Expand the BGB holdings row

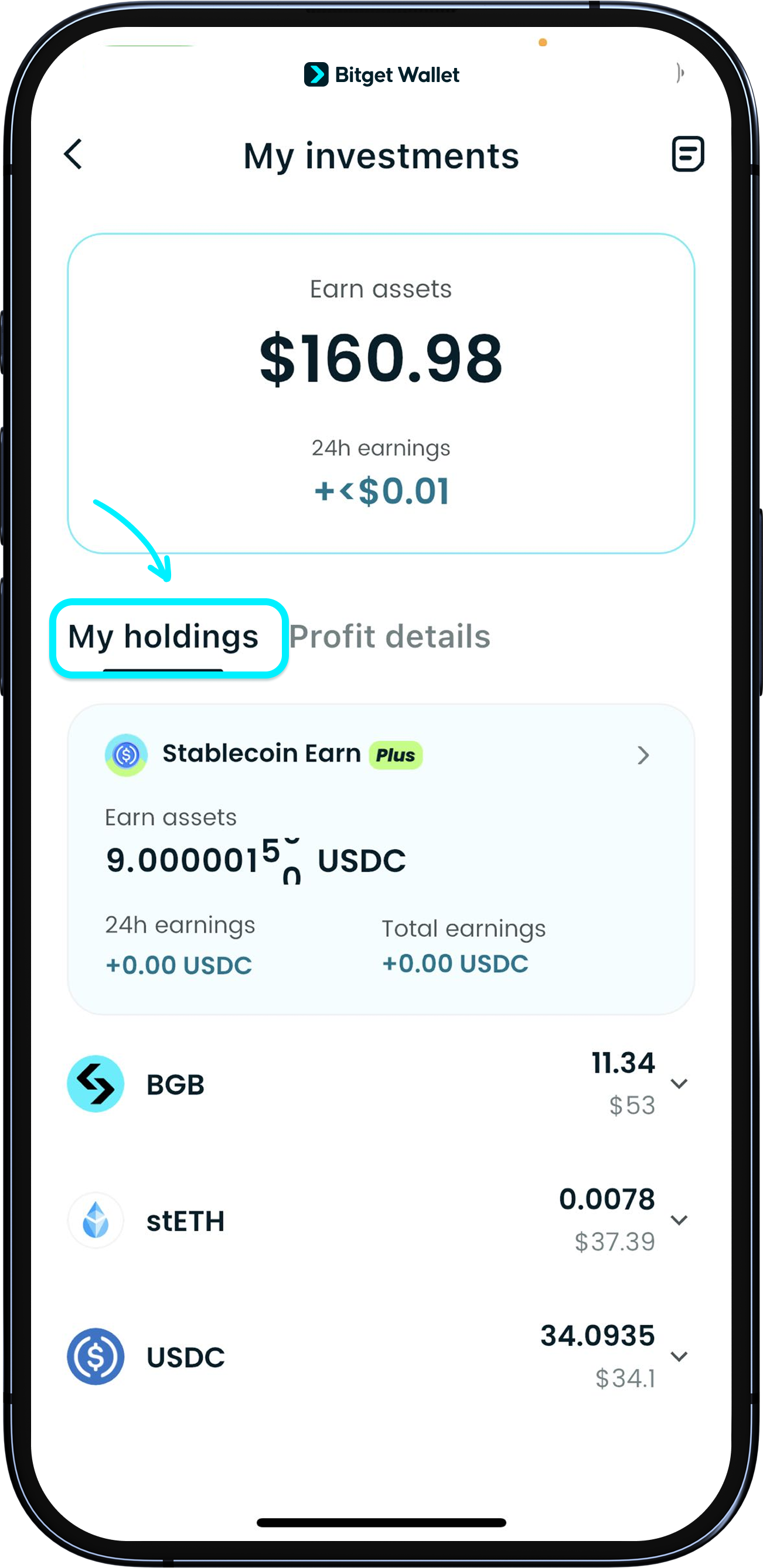[679, 1083]
